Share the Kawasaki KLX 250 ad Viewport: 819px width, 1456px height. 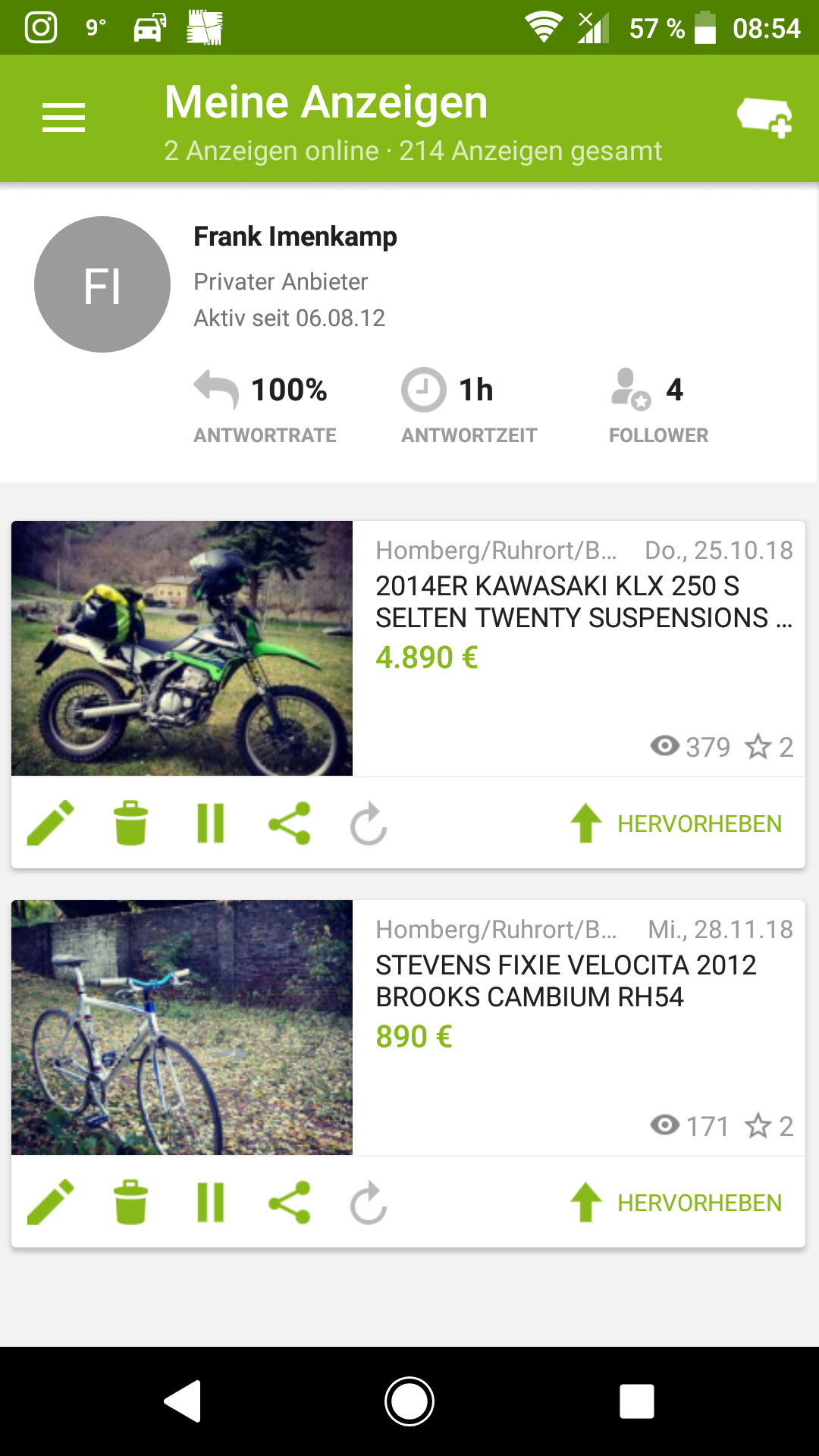(x=290, y=823)
